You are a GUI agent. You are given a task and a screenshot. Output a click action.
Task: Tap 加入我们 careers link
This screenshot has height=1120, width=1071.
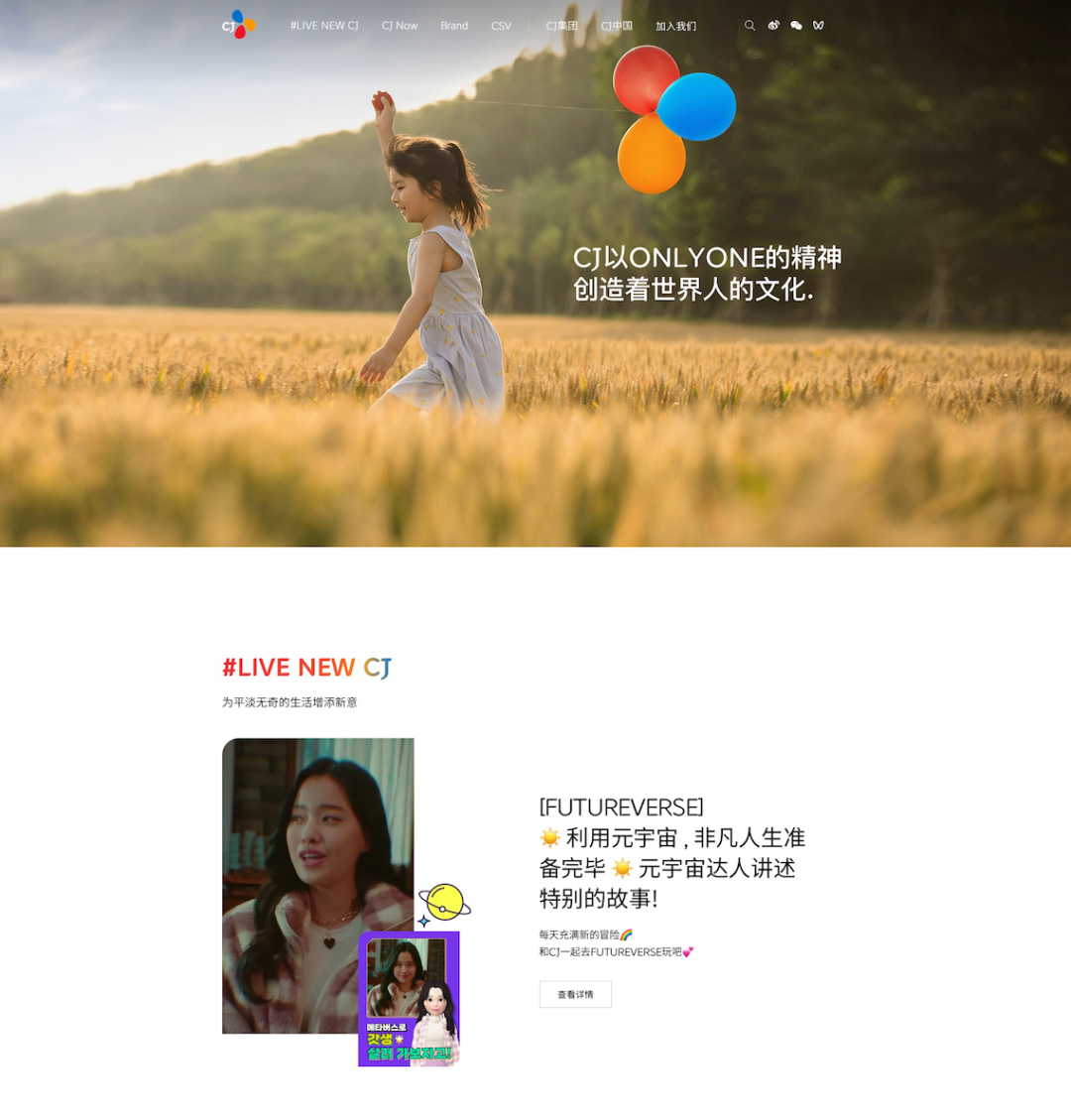pyautogui.click(x=675, y=26)
